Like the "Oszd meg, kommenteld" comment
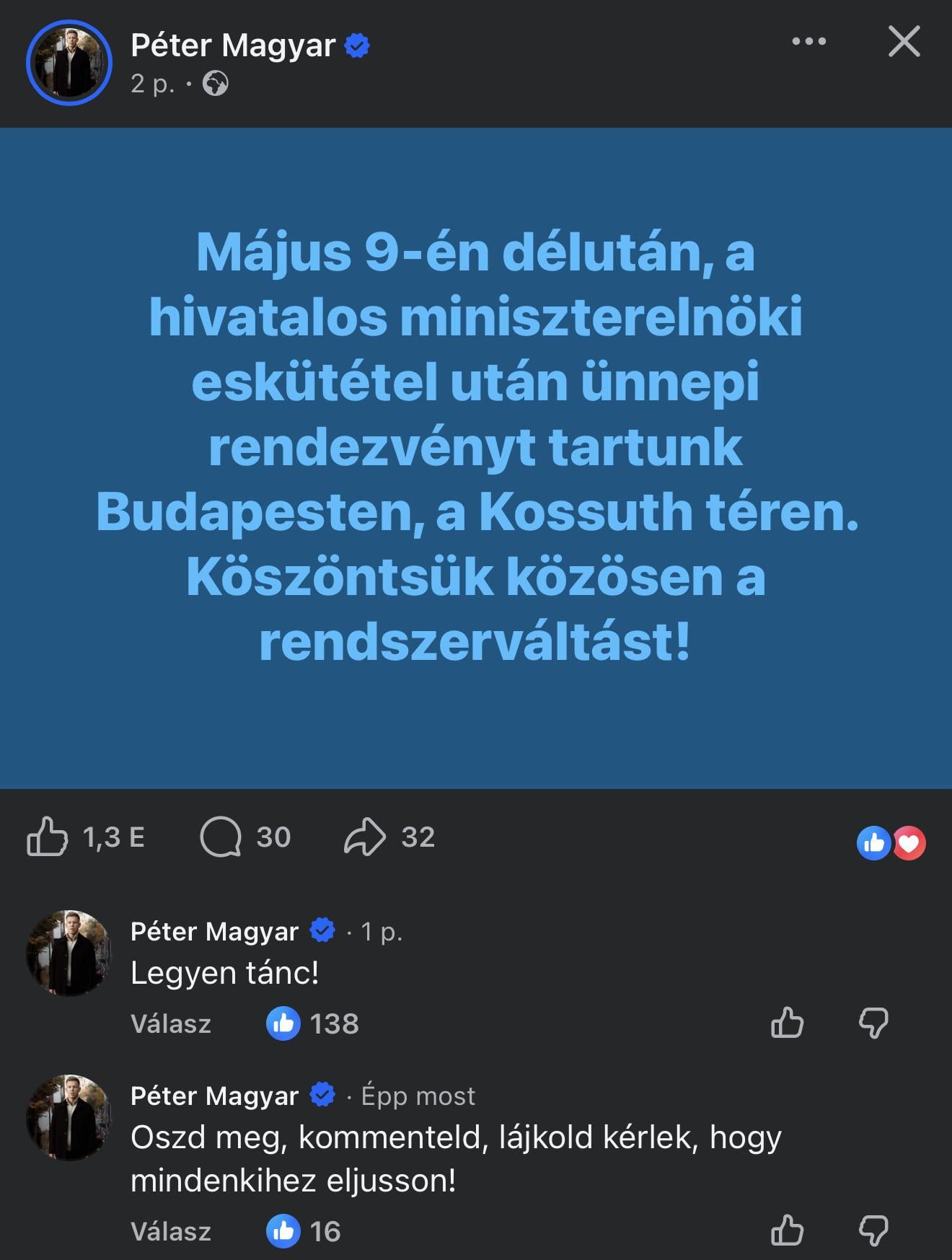This screenshot has width=952, height=1260. pyautogui.click(x=787, y=1230)
